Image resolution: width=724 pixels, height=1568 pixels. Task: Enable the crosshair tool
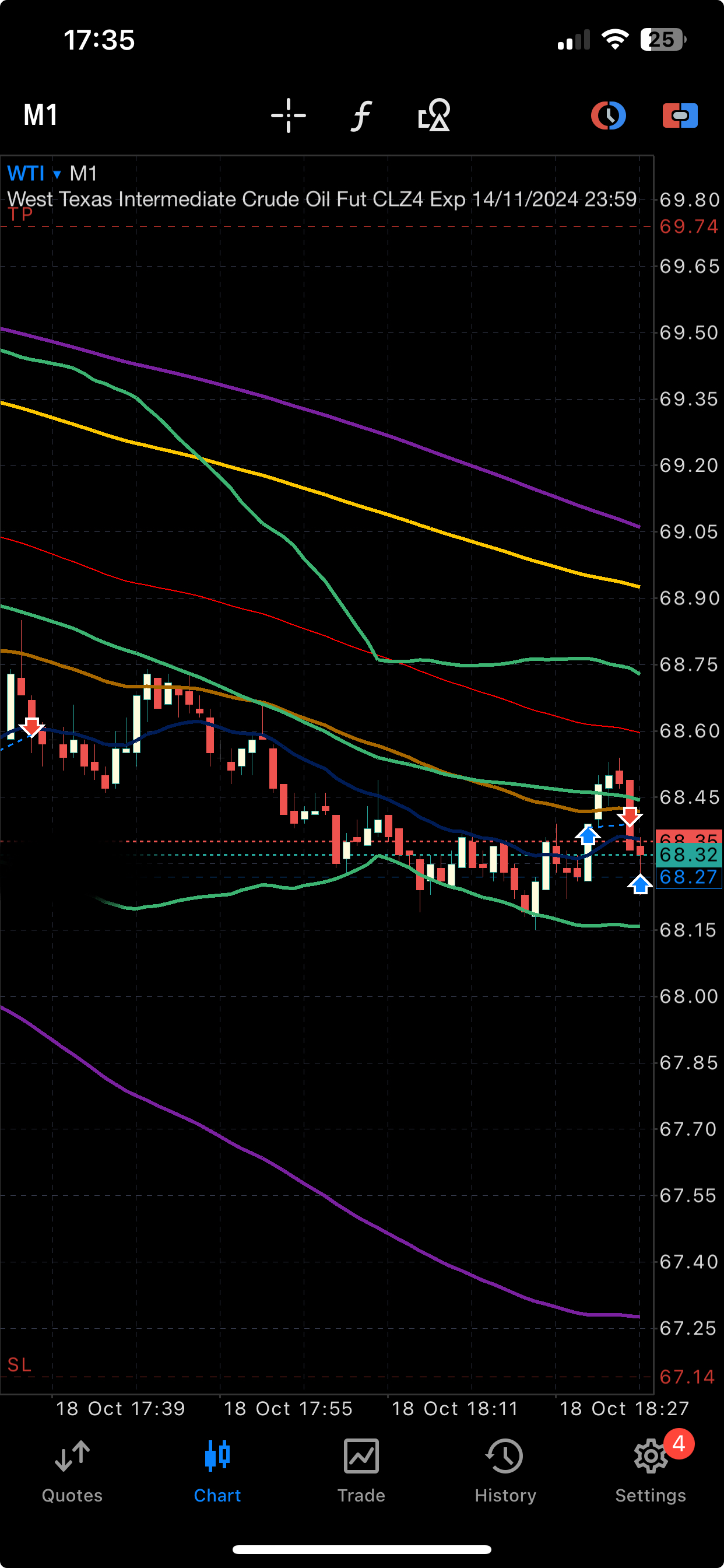point(289,115)
